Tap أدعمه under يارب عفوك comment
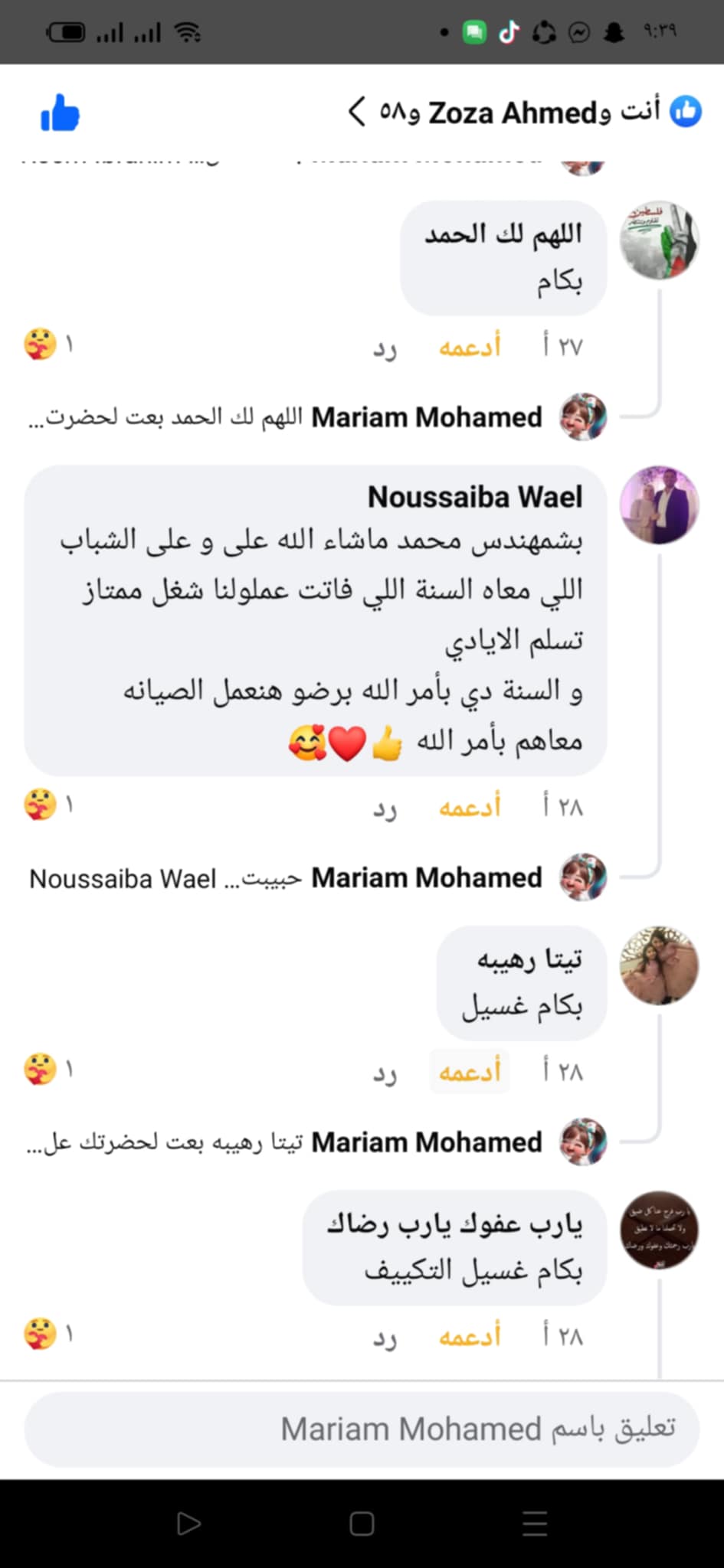The width and height of the screenshot is (724, 1568). (x=469, y=1336)
